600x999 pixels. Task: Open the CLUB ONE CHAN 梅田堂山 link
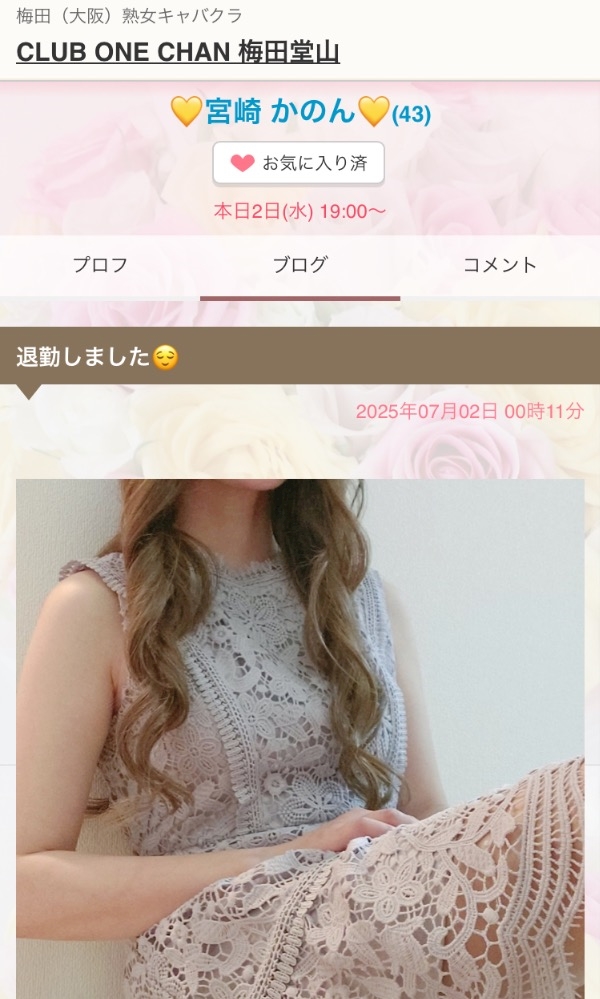[178, 52]
